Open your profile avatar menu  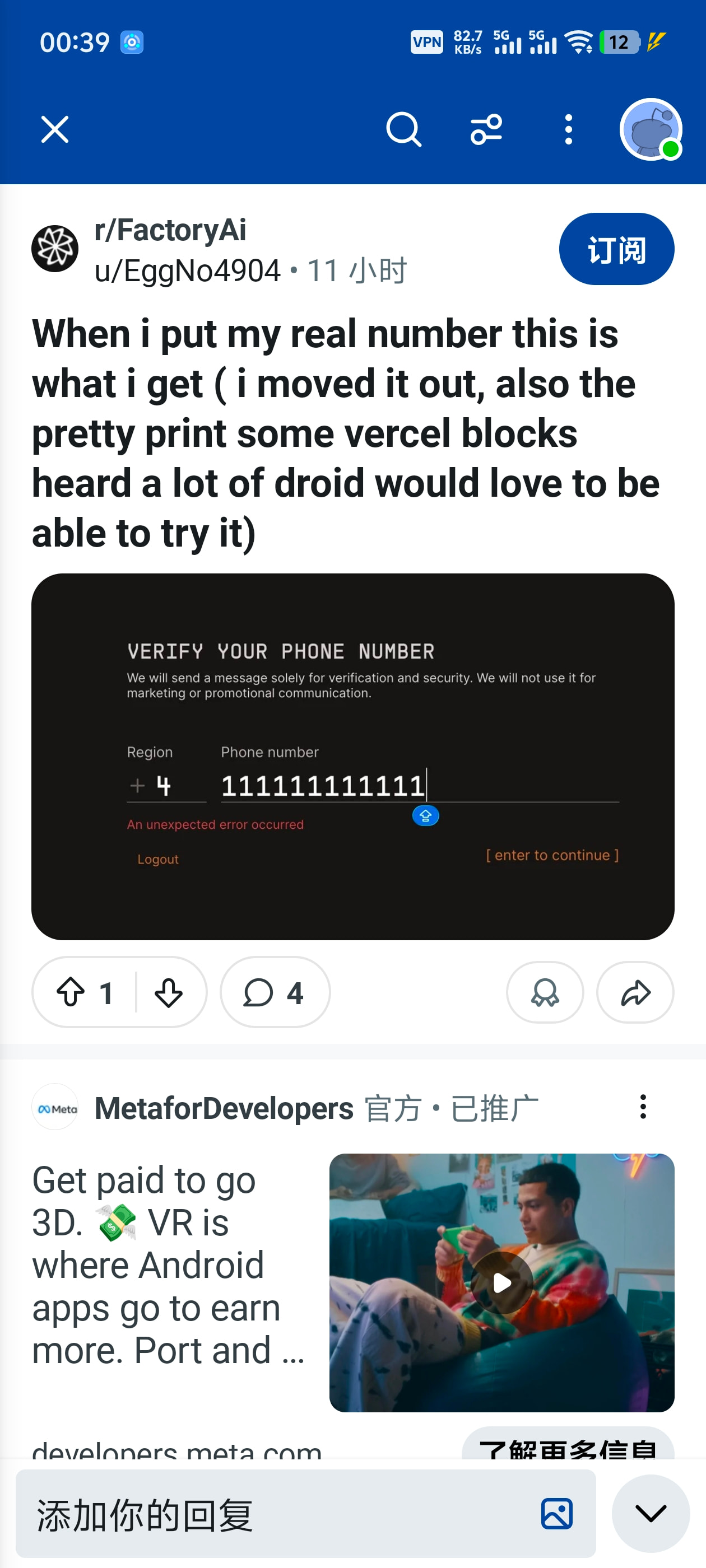point(651,130)
